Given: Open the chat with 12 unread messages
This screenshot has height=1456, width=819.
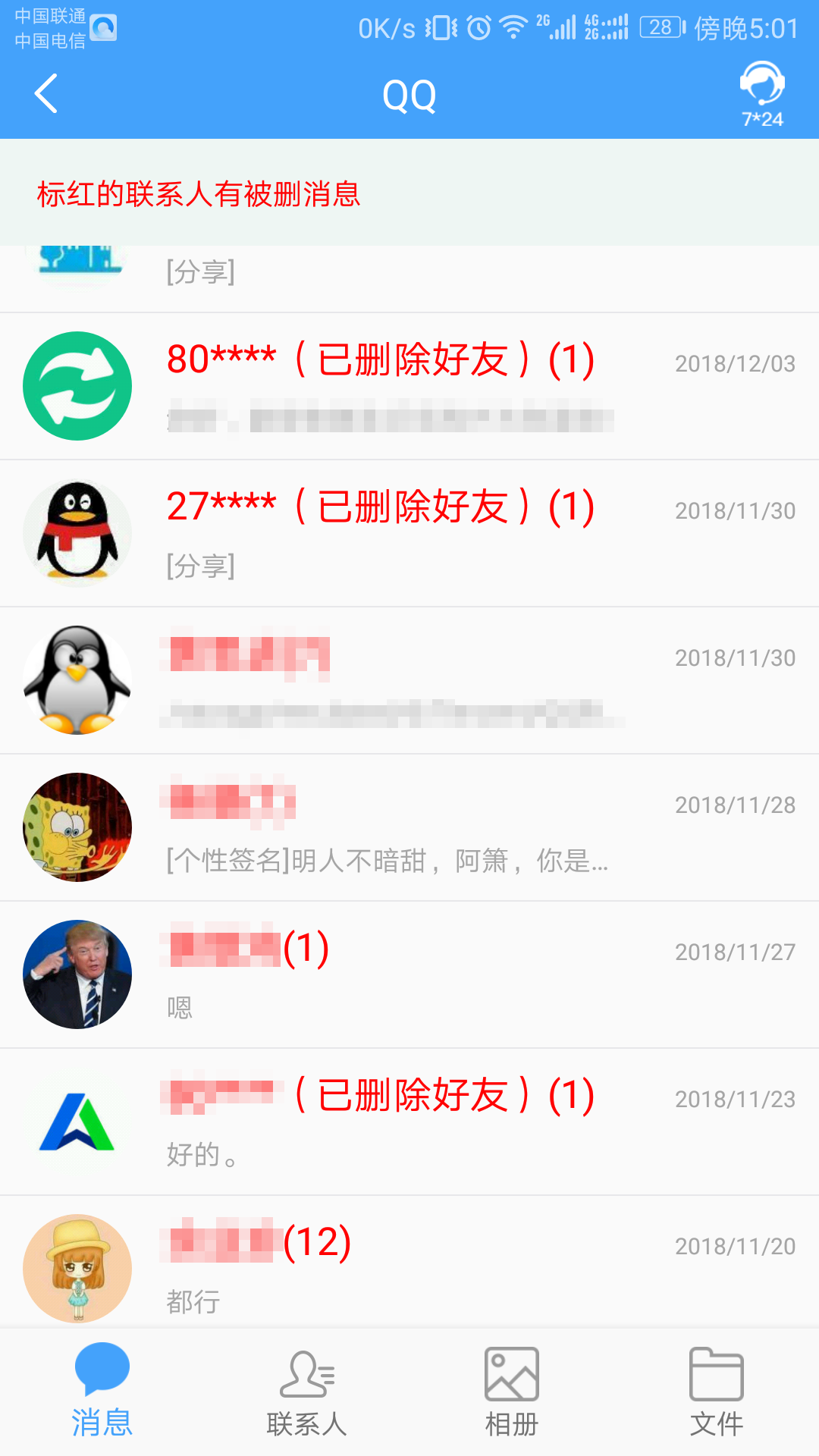Looking at the screenshot, I should [x=409, y=1268].
